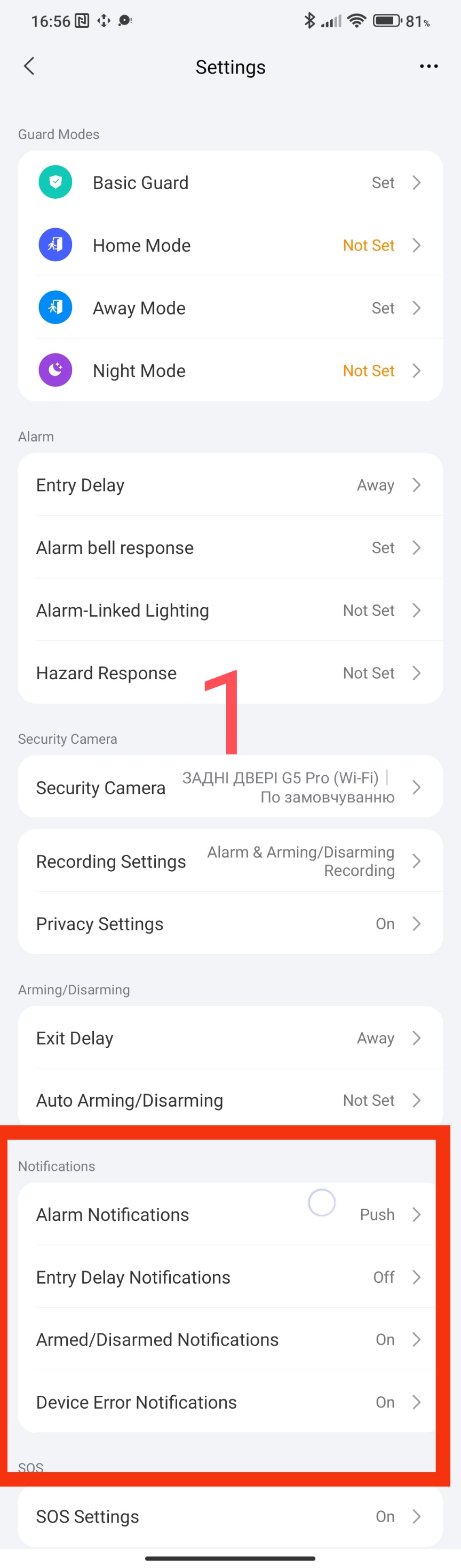Open Exit Delay setting
Viewport: 461px width, 1568px height.
230,1038
